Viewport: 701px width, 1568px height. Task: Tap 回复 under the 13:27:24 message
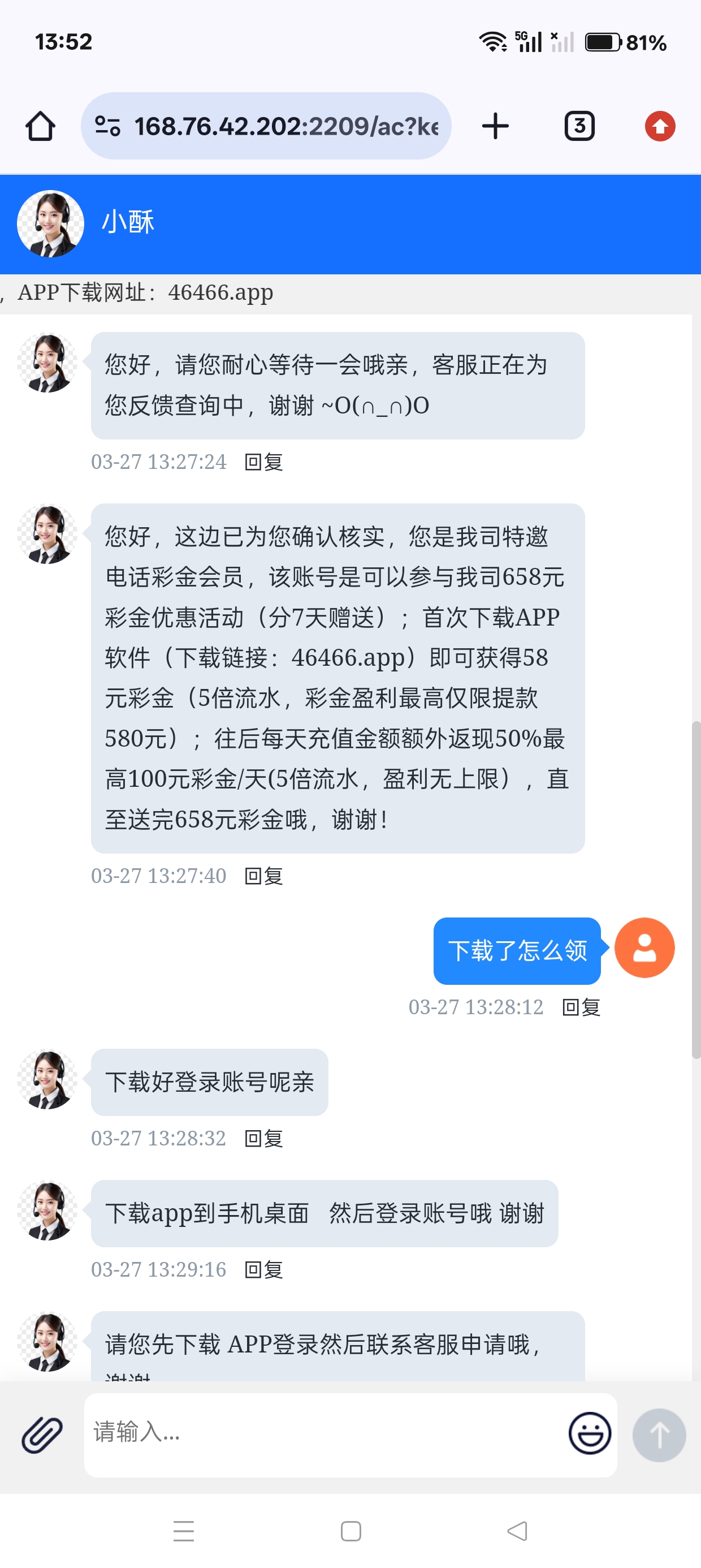coord(263,462)
